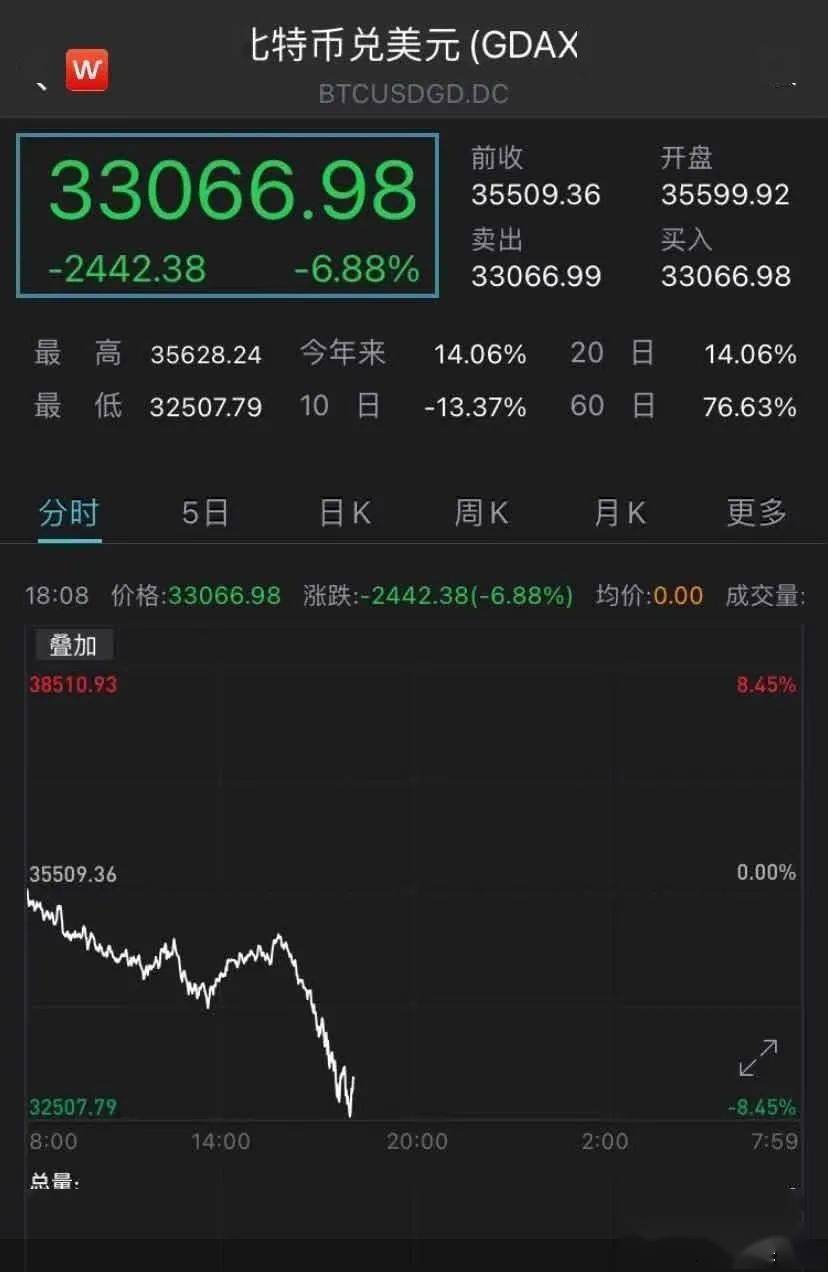This screenshot has height=1272, width=828.
Task: Tap the 叠加 overlay button
Action: [x=73, y=645]
